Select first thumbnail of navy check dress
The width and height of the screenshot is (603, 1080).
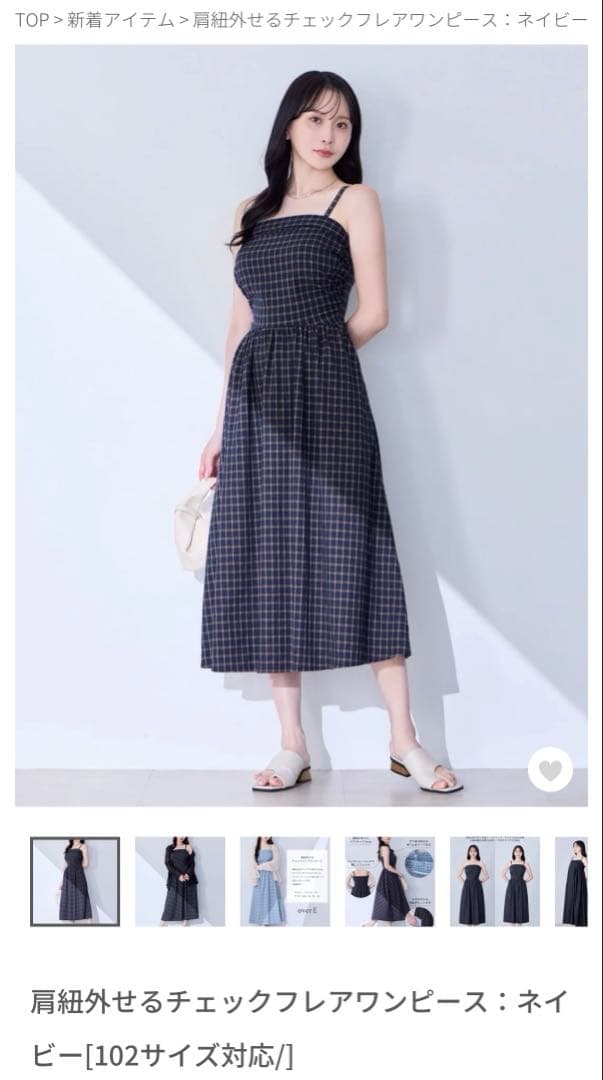click(x=75, y=881)
